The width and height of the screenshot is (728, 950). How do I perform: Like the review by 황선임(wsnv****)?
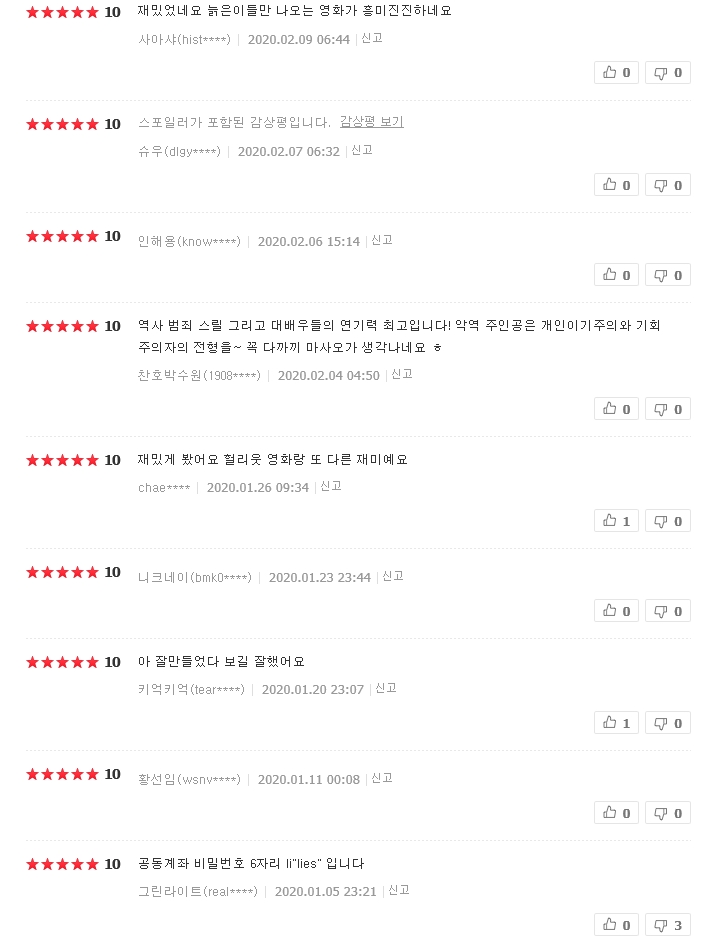pos(616,813)
